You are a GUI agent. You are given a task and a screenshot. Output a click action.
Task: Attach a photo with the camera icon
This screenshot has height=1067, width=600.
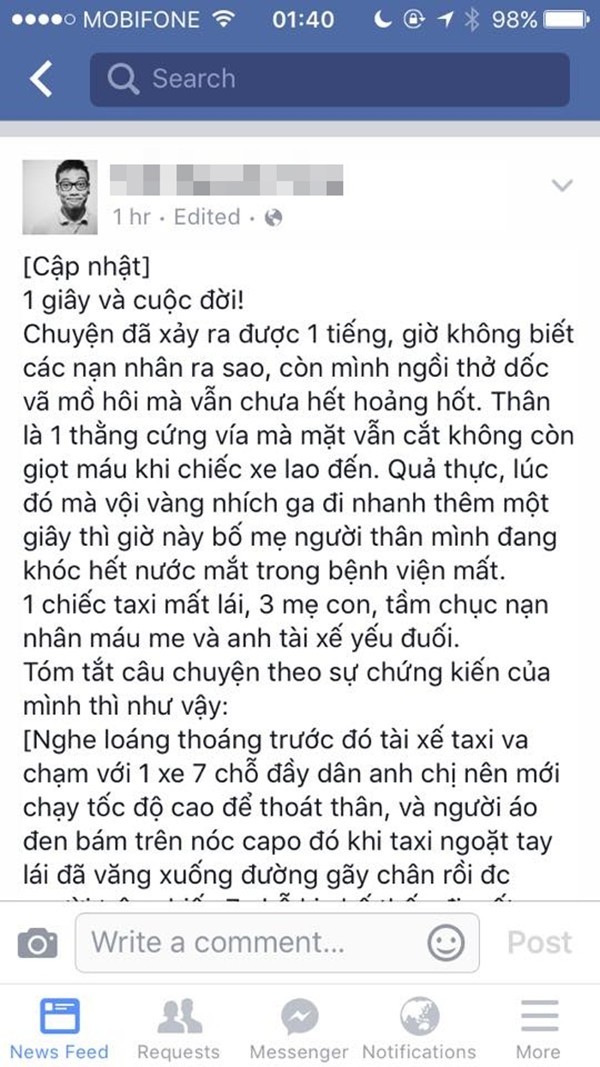37,942
